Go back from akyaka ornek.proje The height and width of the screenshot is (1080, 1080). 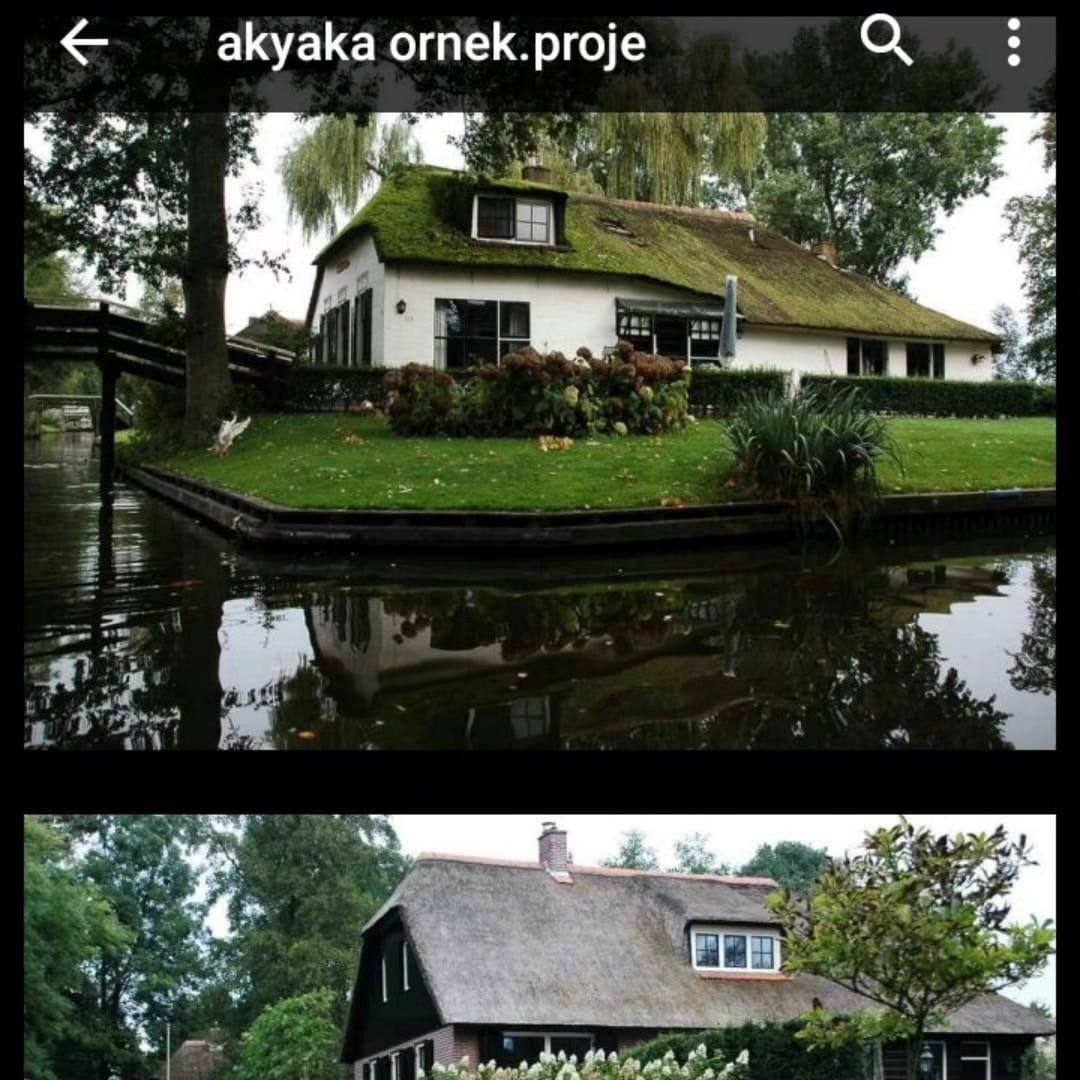84,43
